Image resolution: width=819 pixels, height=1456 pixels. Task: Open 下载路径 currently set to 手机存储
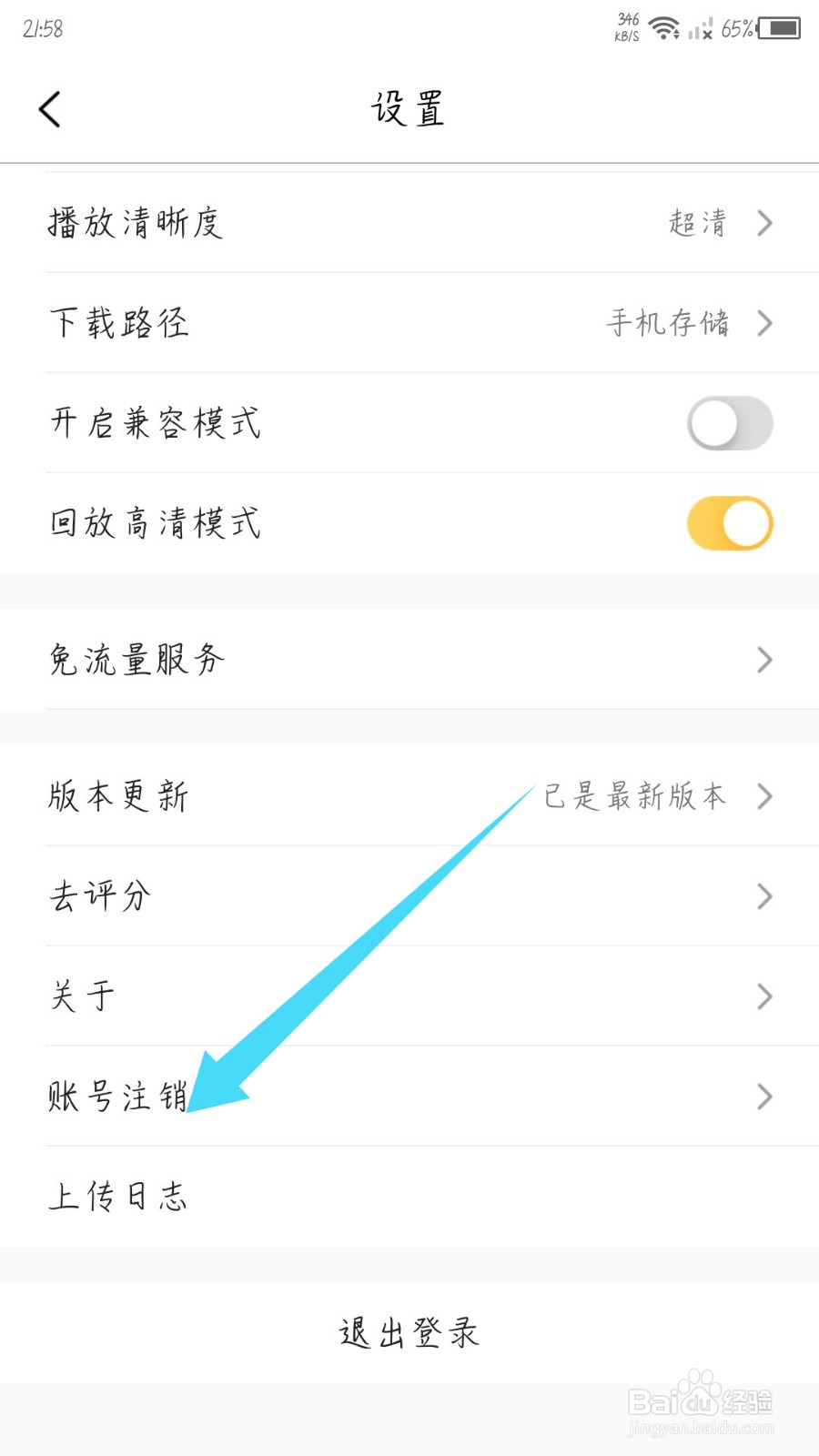pyautogui.click(x=409, y=323)
